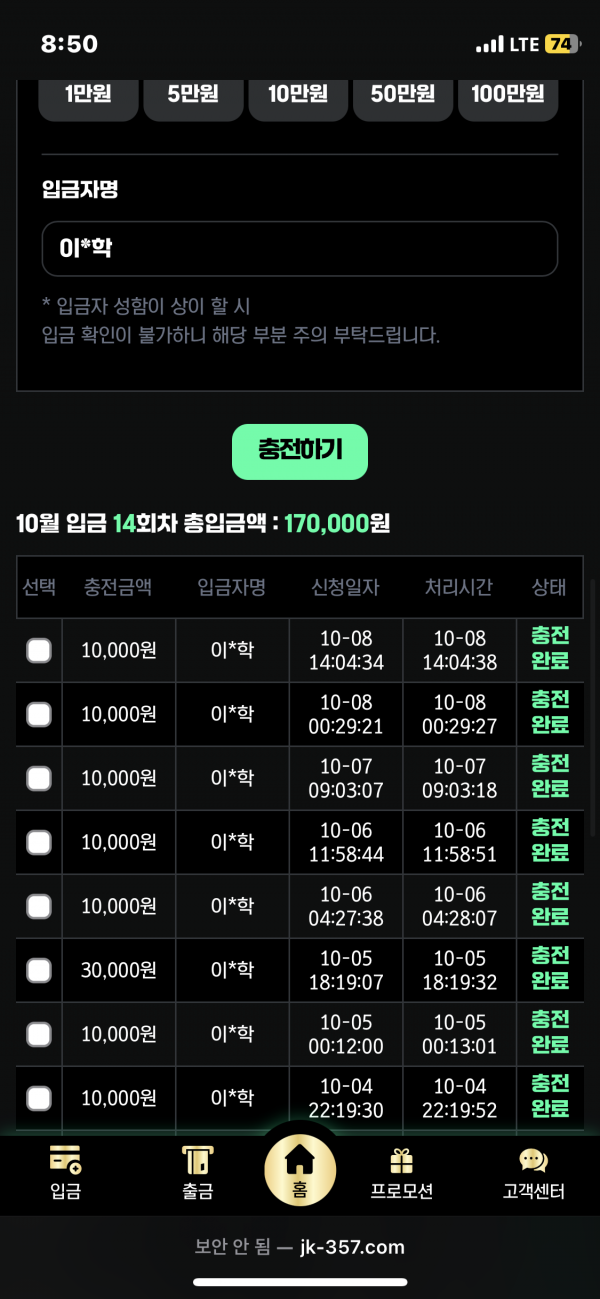This screenshot has height=1299, width=600.
Task: Go to the 홈 home tab
Action: (300, 1169)
